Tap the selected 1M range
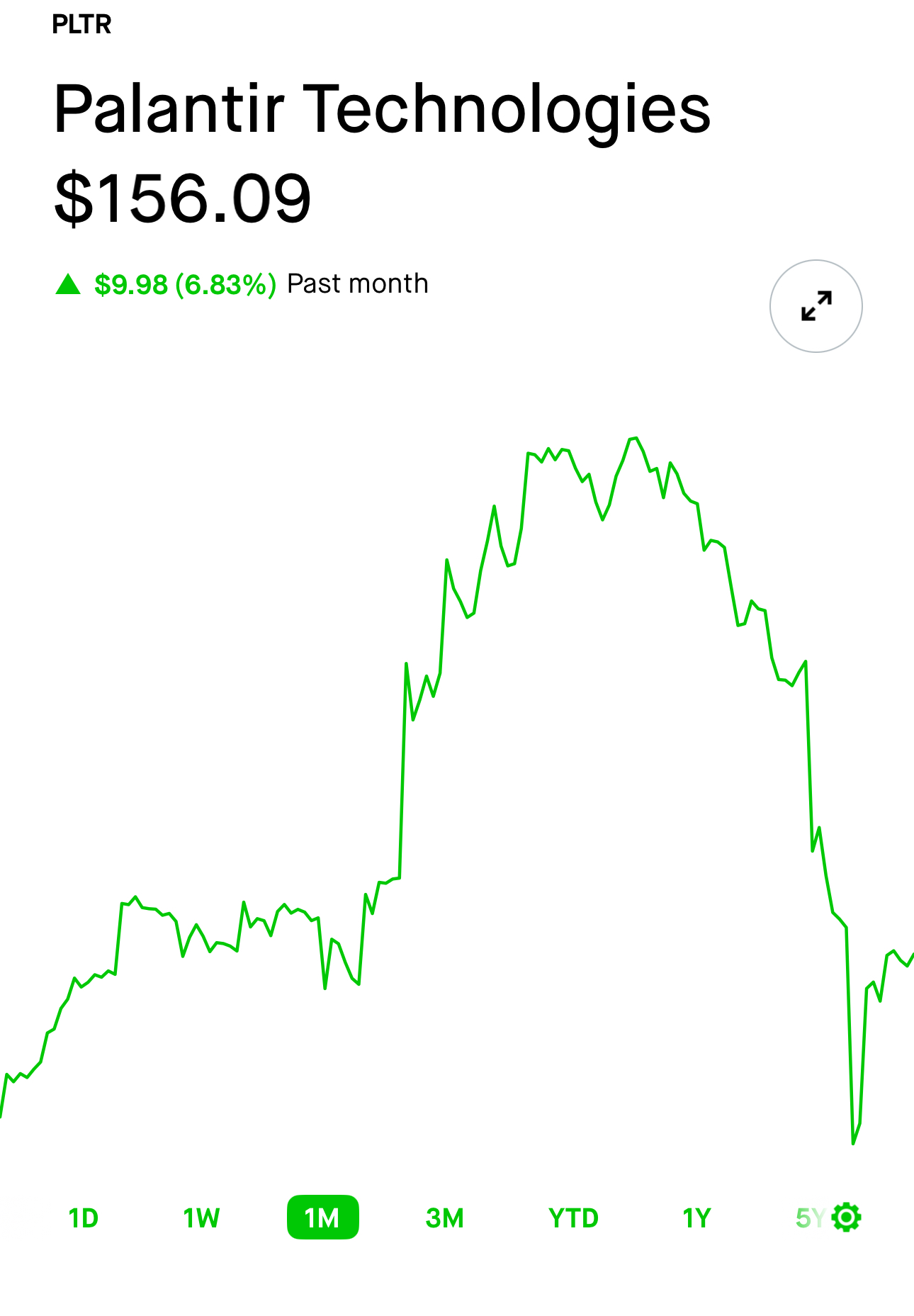Viewport: 914px width, 1316px height. pyautogui.click(x=322, y=1218)
